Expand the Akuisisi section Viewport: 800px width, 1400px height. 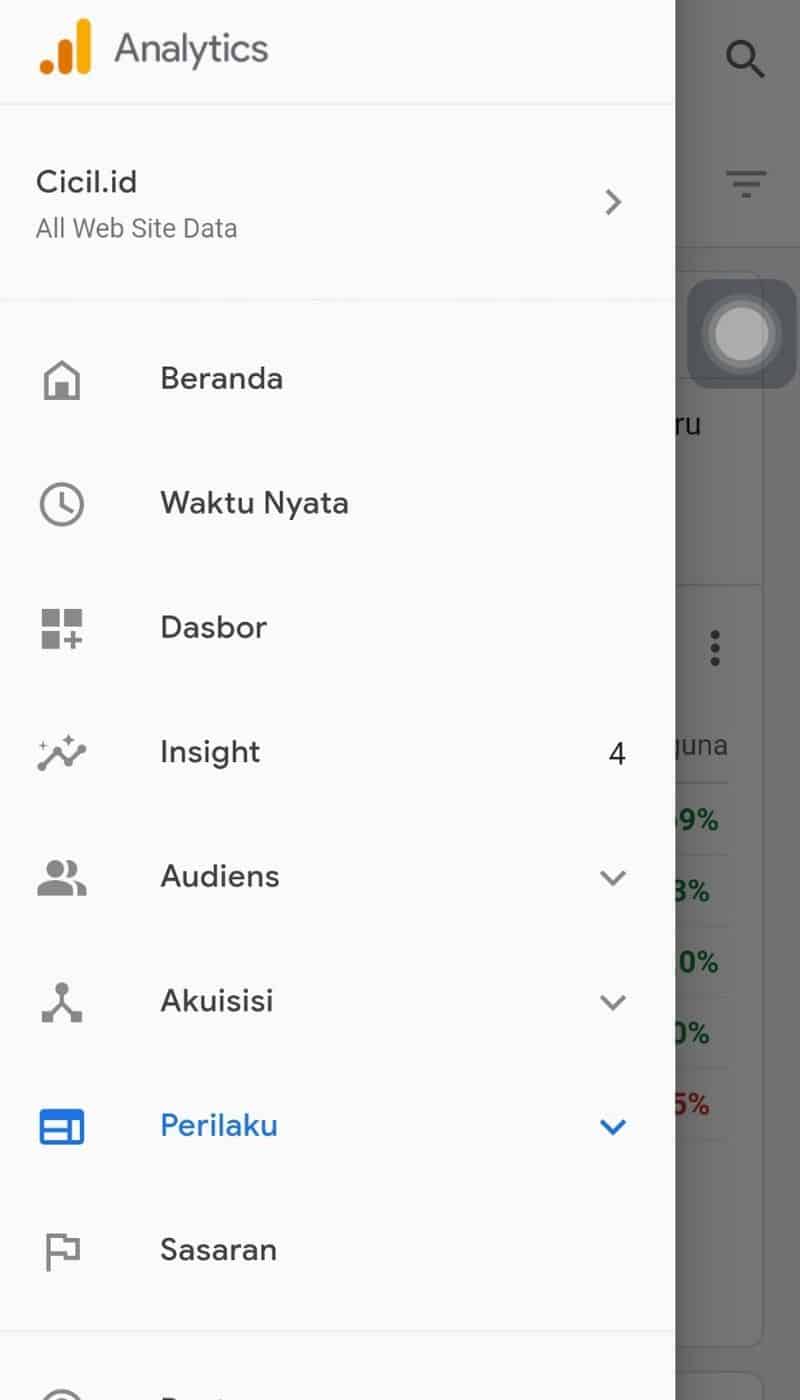tap(613, 1002)
